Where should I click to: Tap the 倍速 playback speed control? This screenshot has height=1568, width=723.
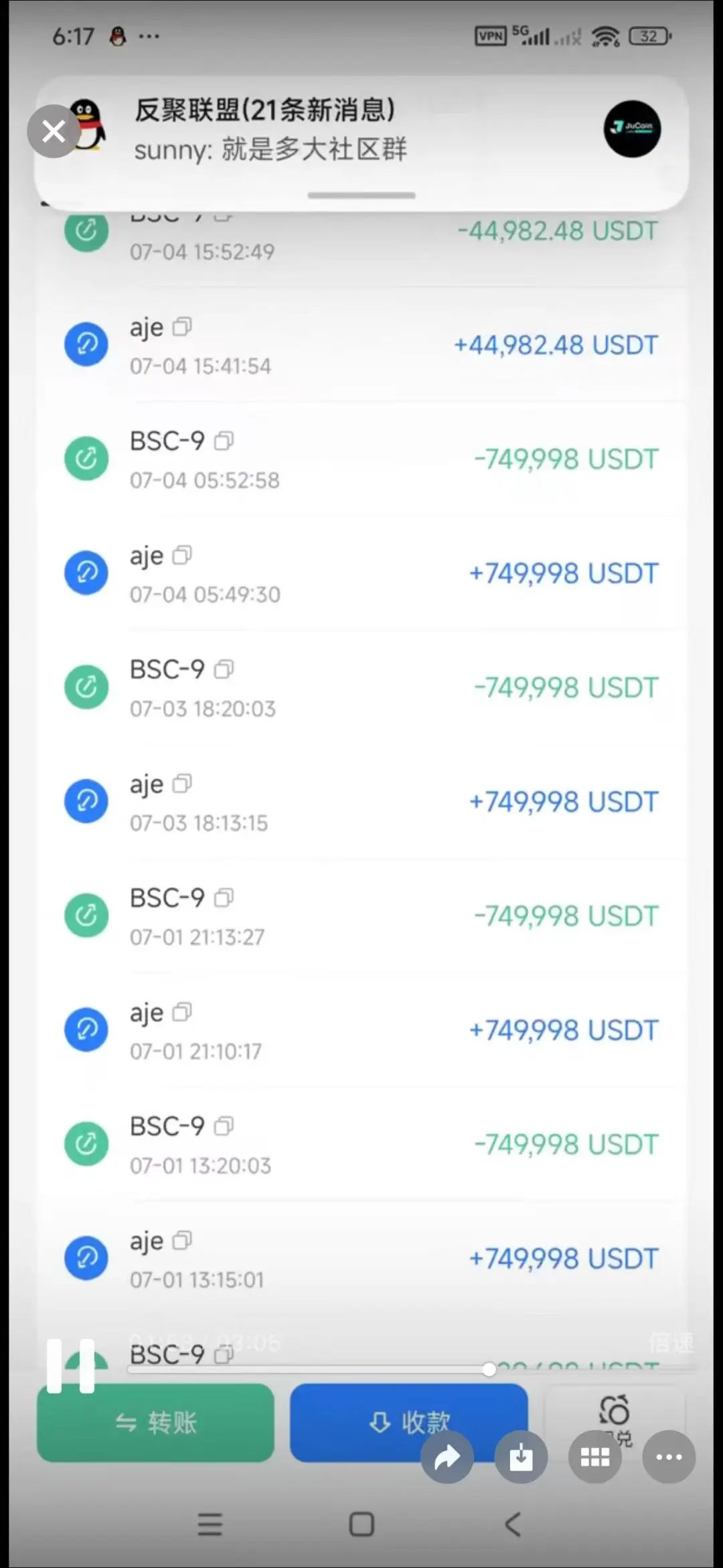click(x=671, y=1342)
